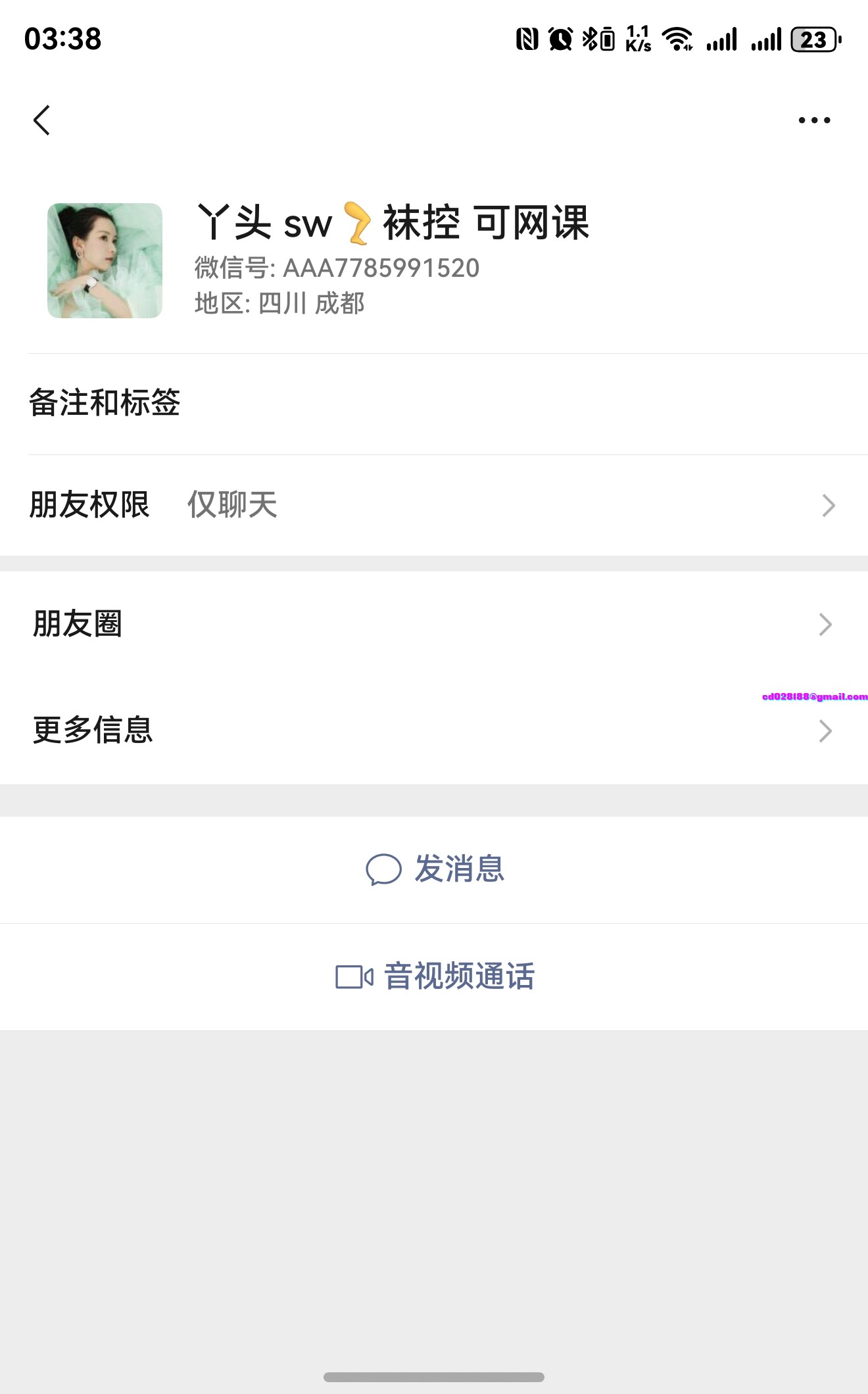Expand the 朋友权限 friend permissions row

pos(434,504)
